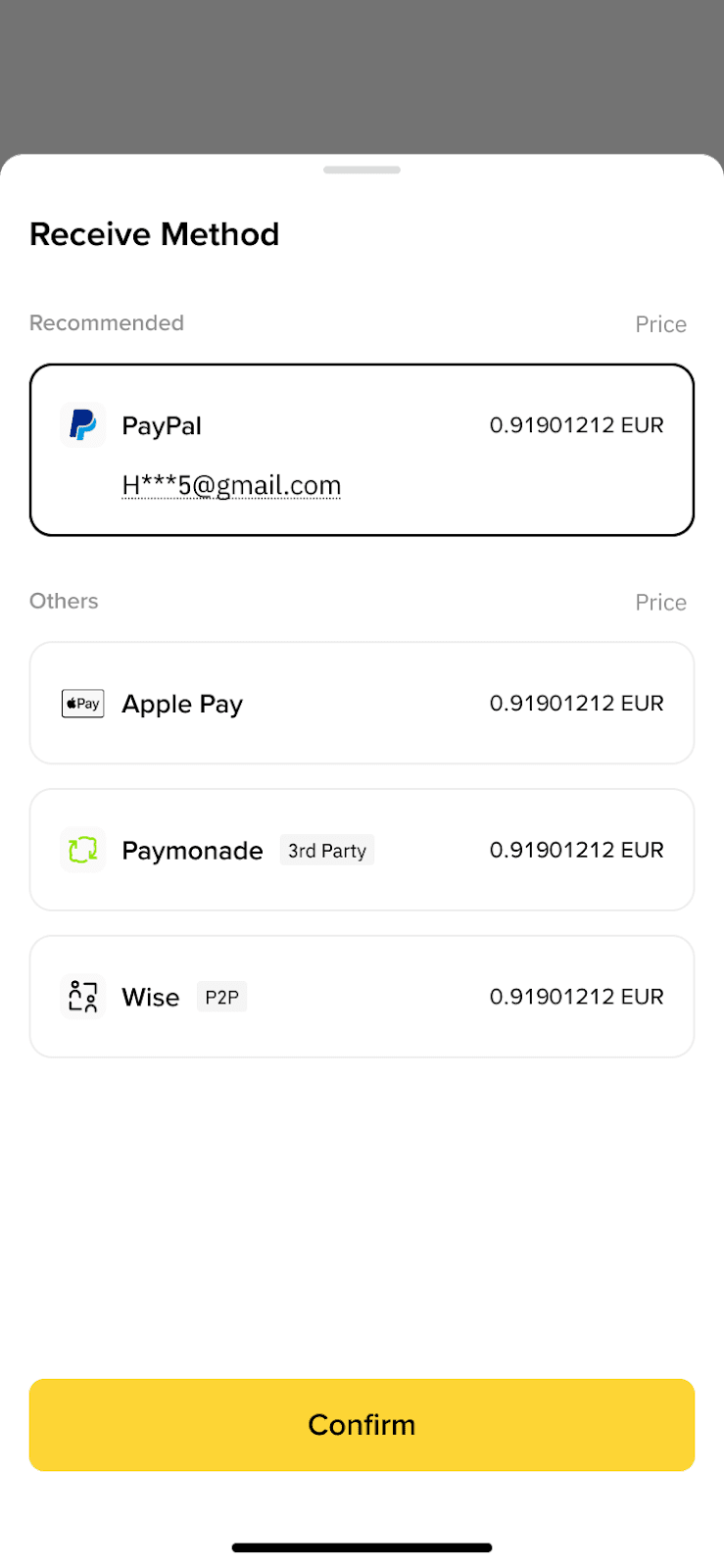Select Paymonade 3rd Party option
Viewport: 724px width, 1568px height.
click(x=362, y=851)
